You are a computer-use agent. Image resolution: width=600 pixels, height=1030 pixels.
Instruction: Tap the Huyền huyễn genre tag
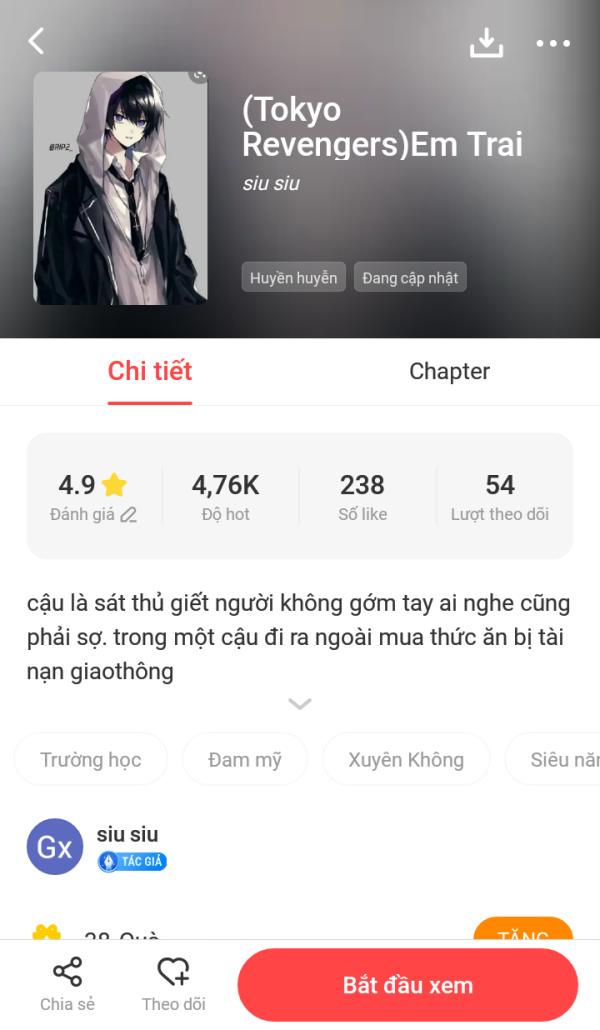294,277
